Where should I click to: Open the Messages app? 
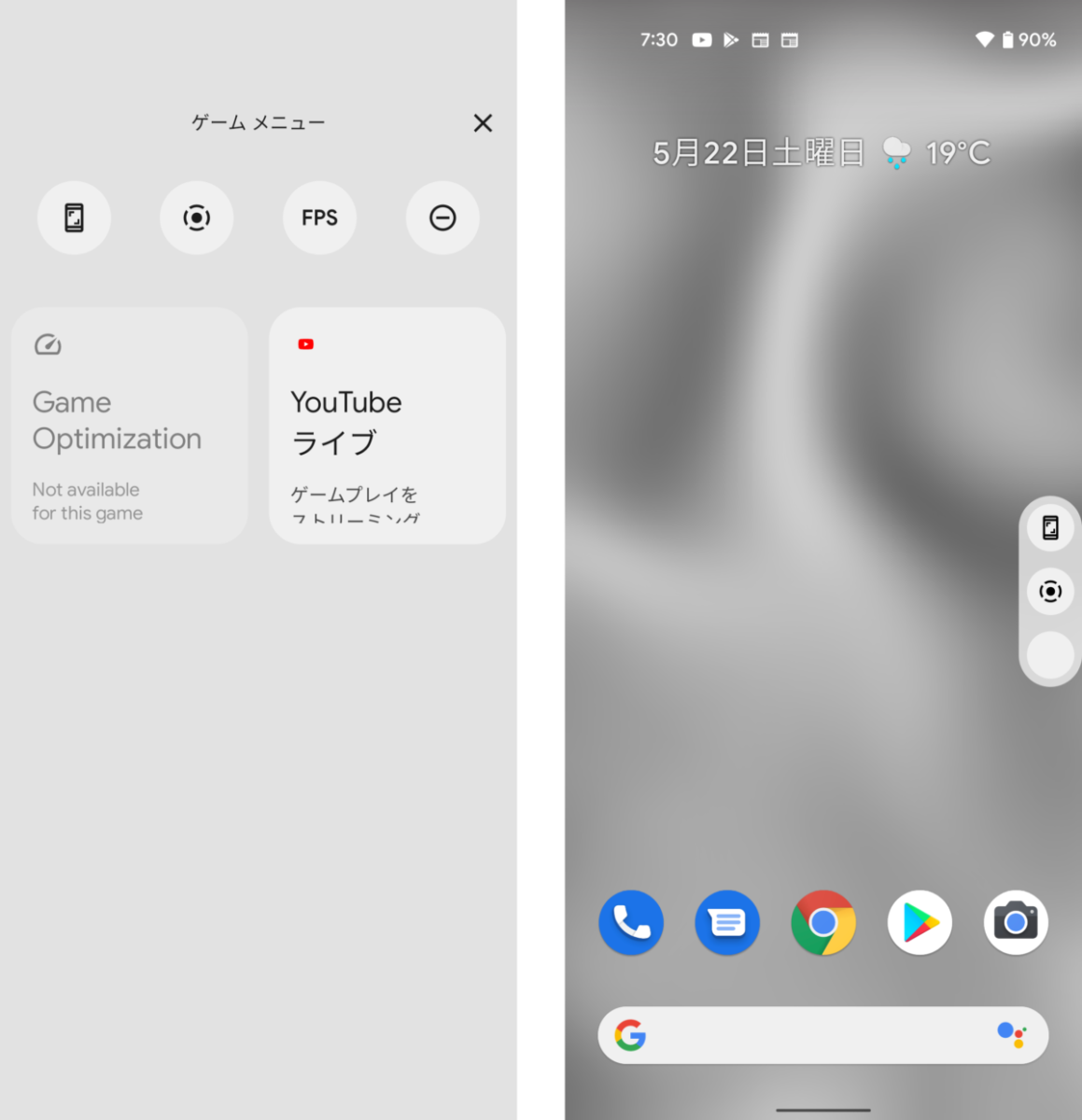tap(727, 923)
